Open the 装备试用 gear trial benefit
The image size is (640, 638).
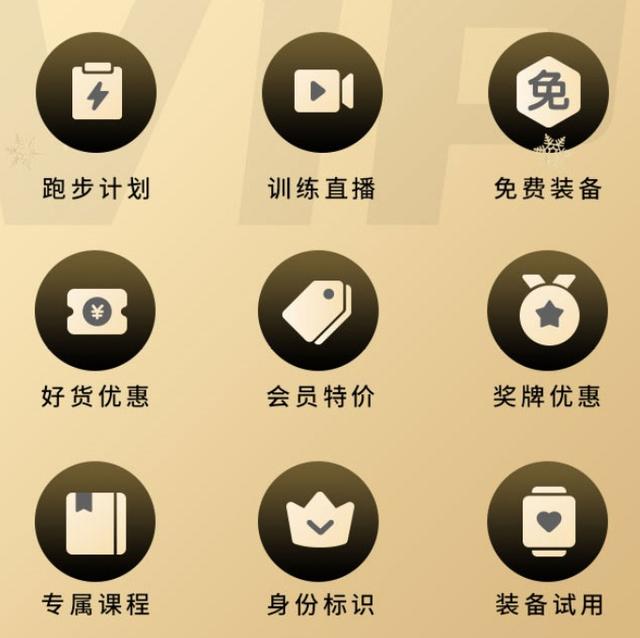point(548,521)
